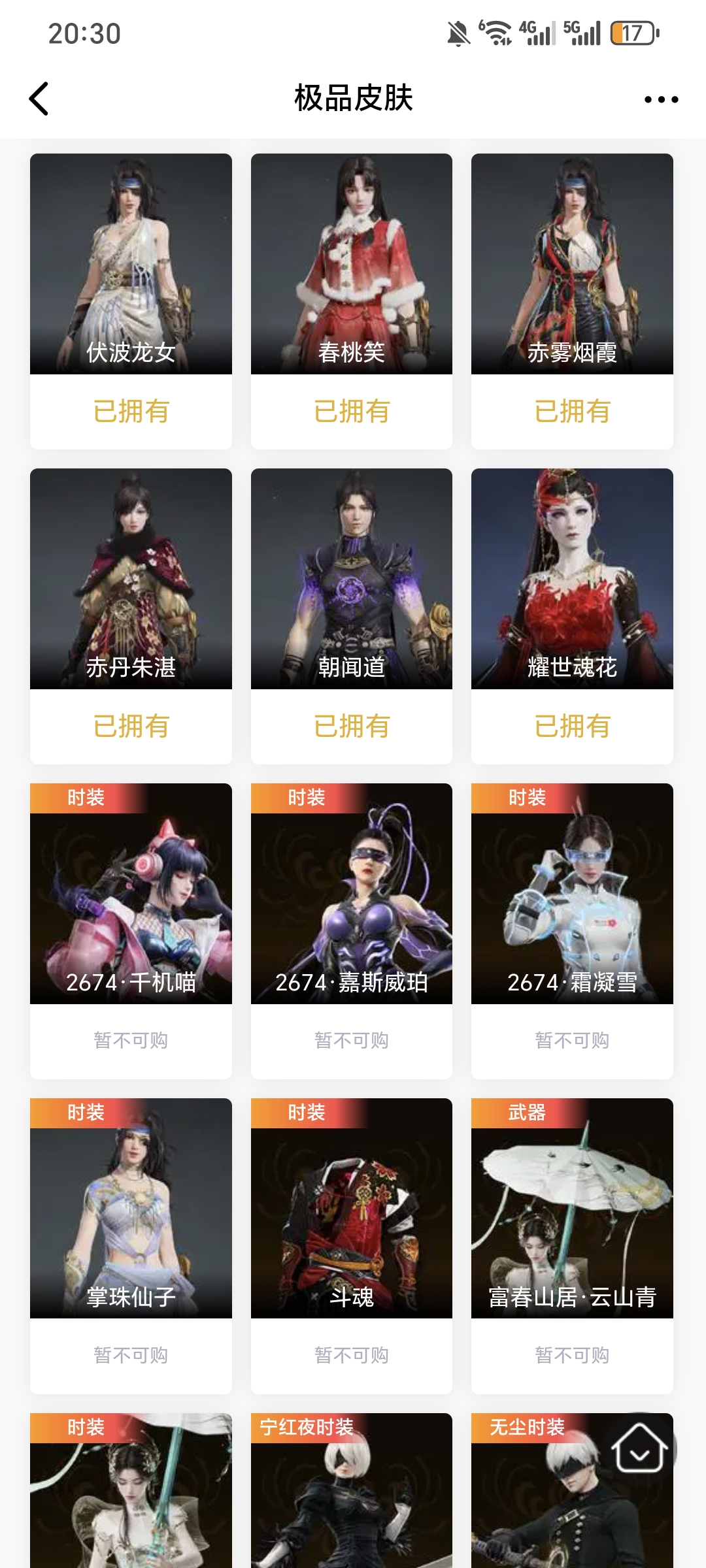Open the 掌珠仙子 outfit card
Viewport: 706px width, 1568px height.
tap(131, 1209)
